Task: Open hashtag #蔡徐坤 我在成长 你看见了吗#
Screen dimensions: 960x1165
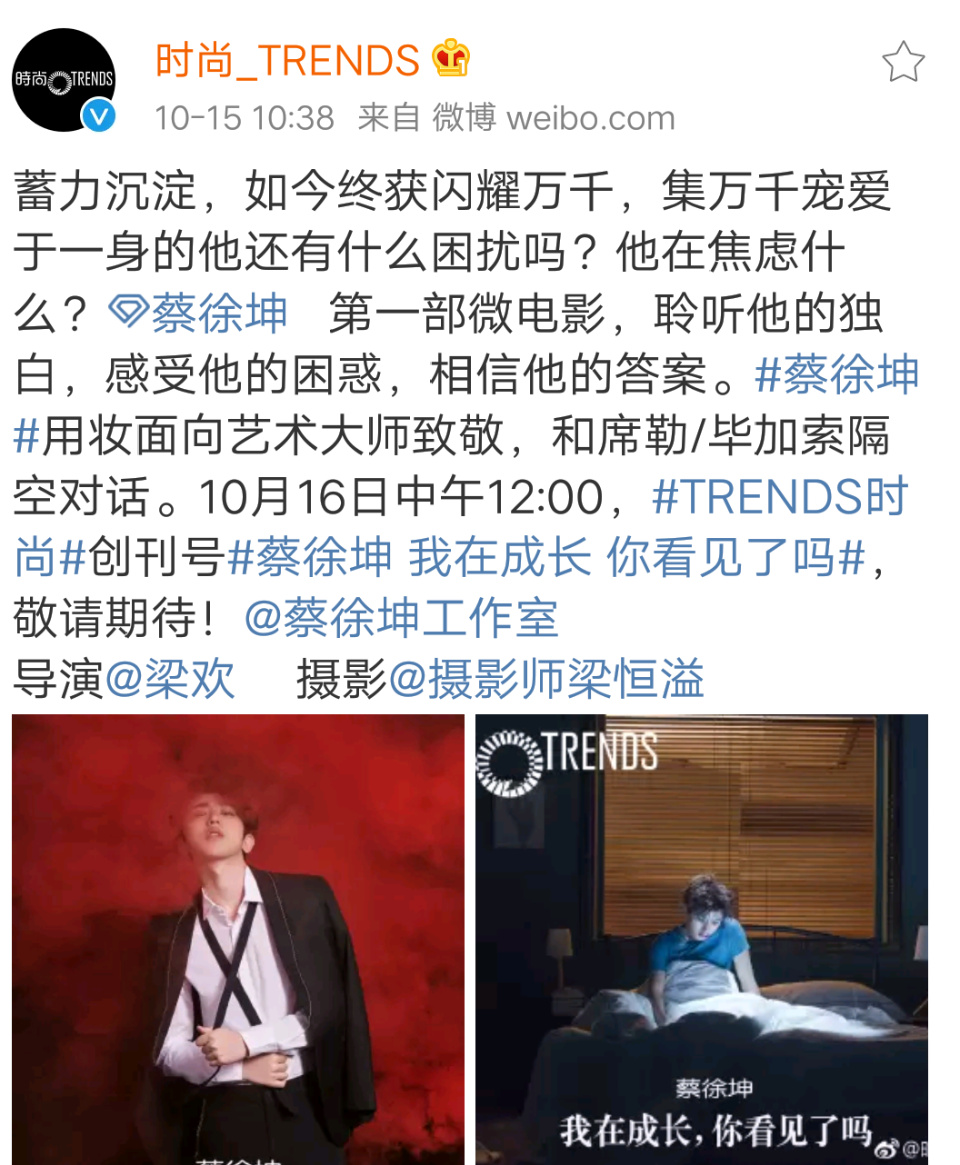Action: (546, 558)
